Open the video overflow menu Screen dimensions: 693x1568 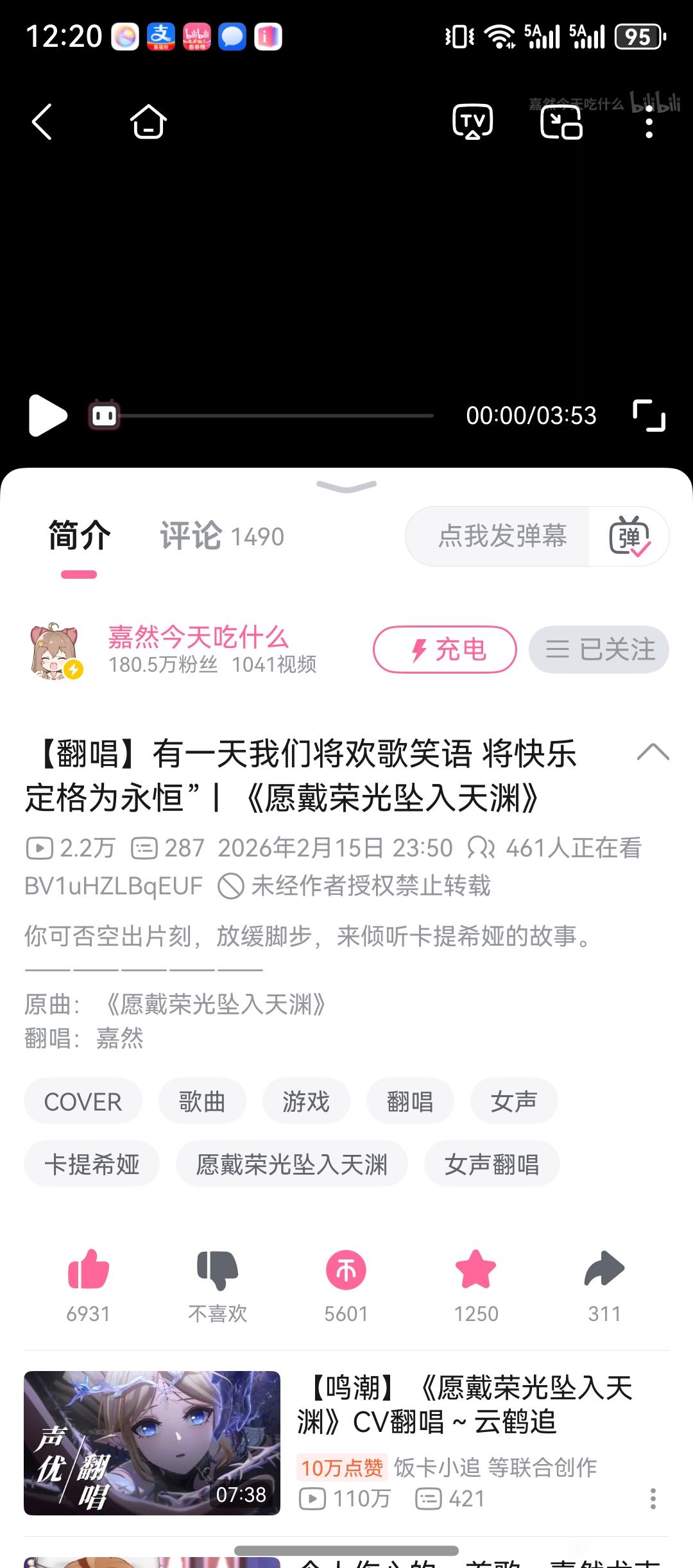pos(649,122)
